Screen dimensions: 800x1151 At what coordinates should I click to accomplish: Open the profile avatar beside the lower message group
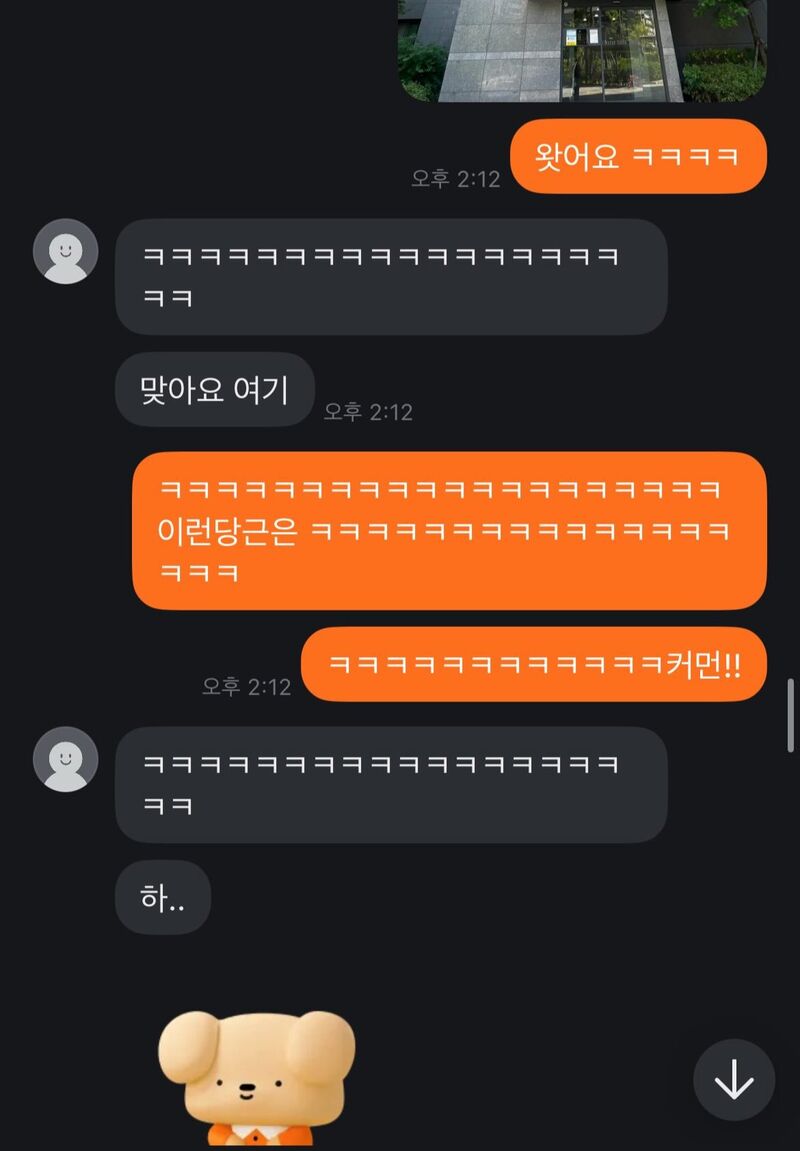click(64, 758)
